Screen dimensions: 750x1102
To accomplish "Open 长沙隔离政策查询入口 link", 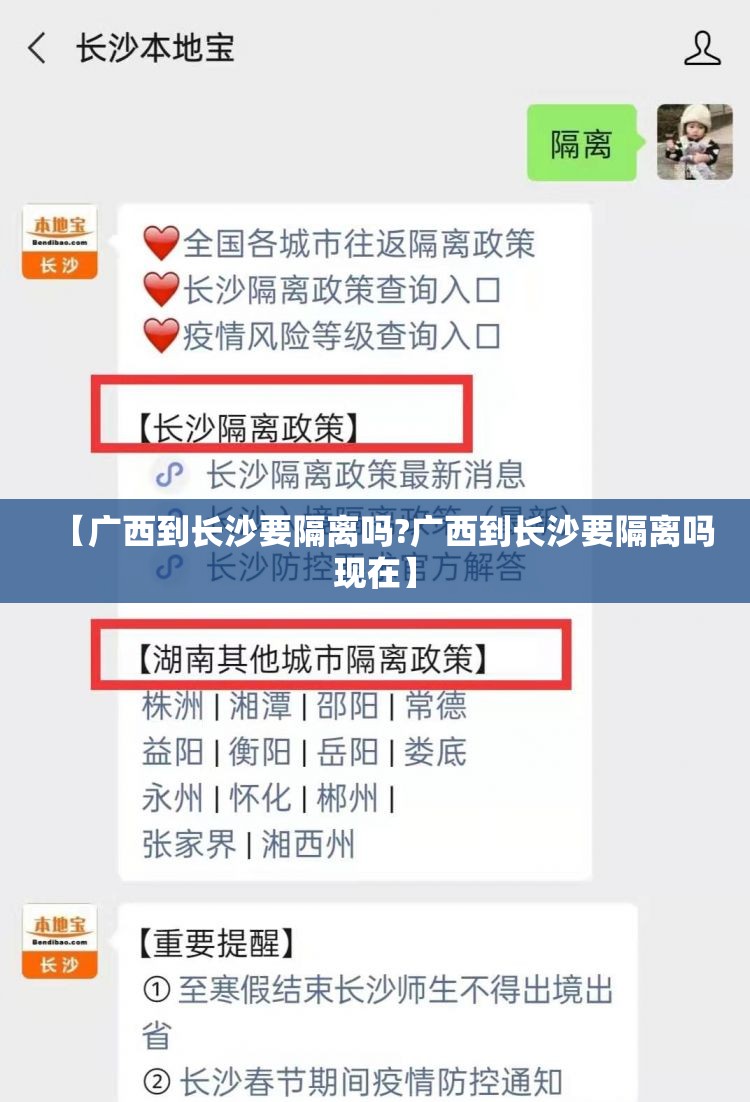I will [340, 290].
